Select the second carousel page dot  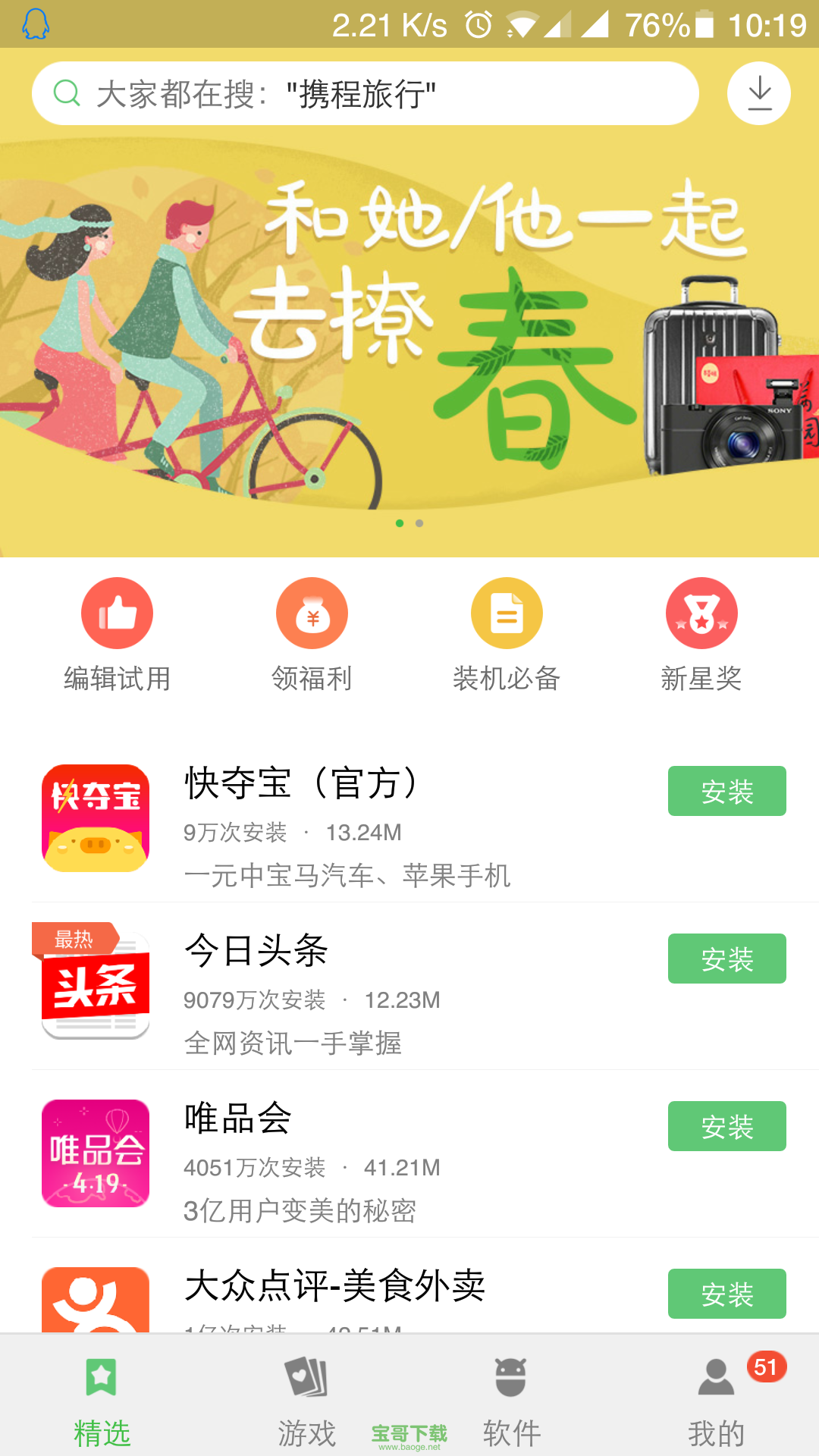click(x=420, y=522)
